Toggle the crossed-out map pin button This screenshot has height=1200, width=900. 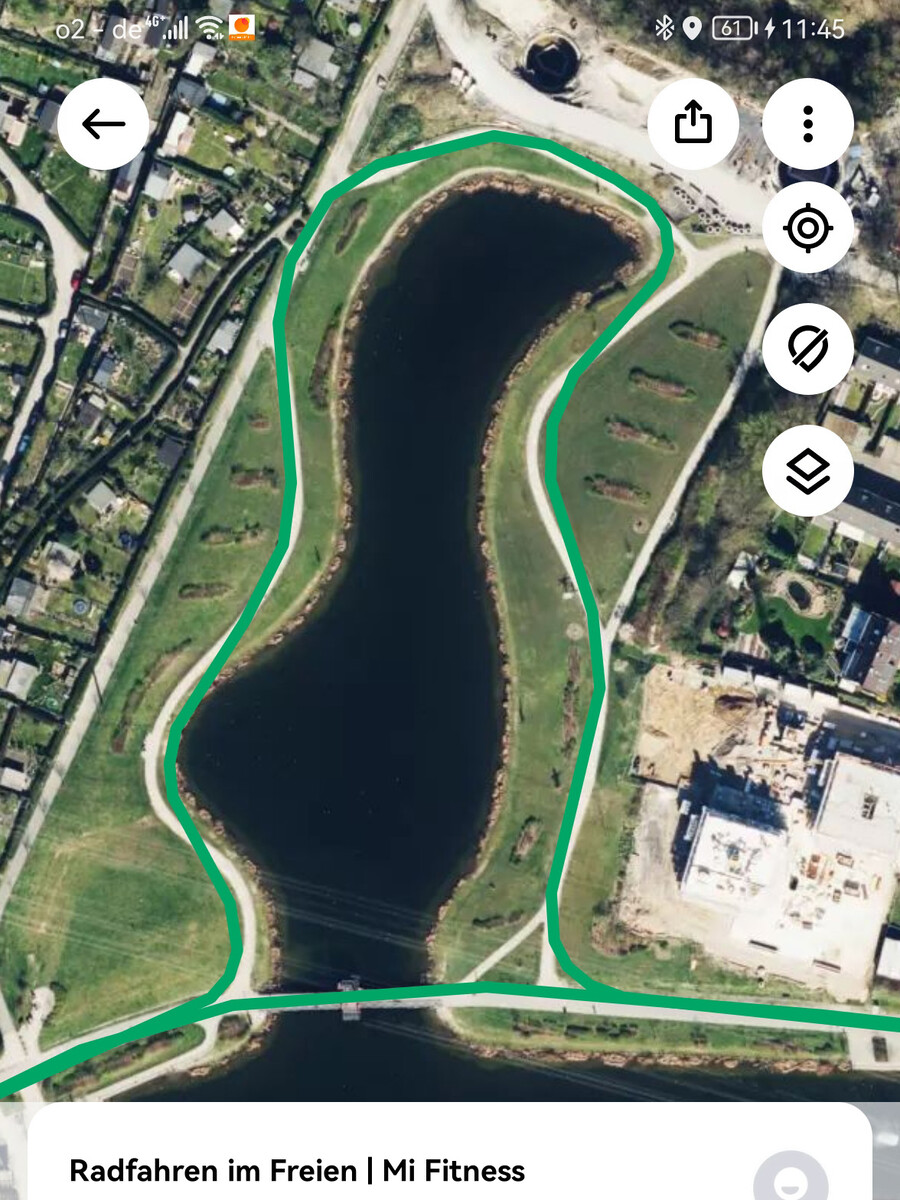[x=808, y=348]
